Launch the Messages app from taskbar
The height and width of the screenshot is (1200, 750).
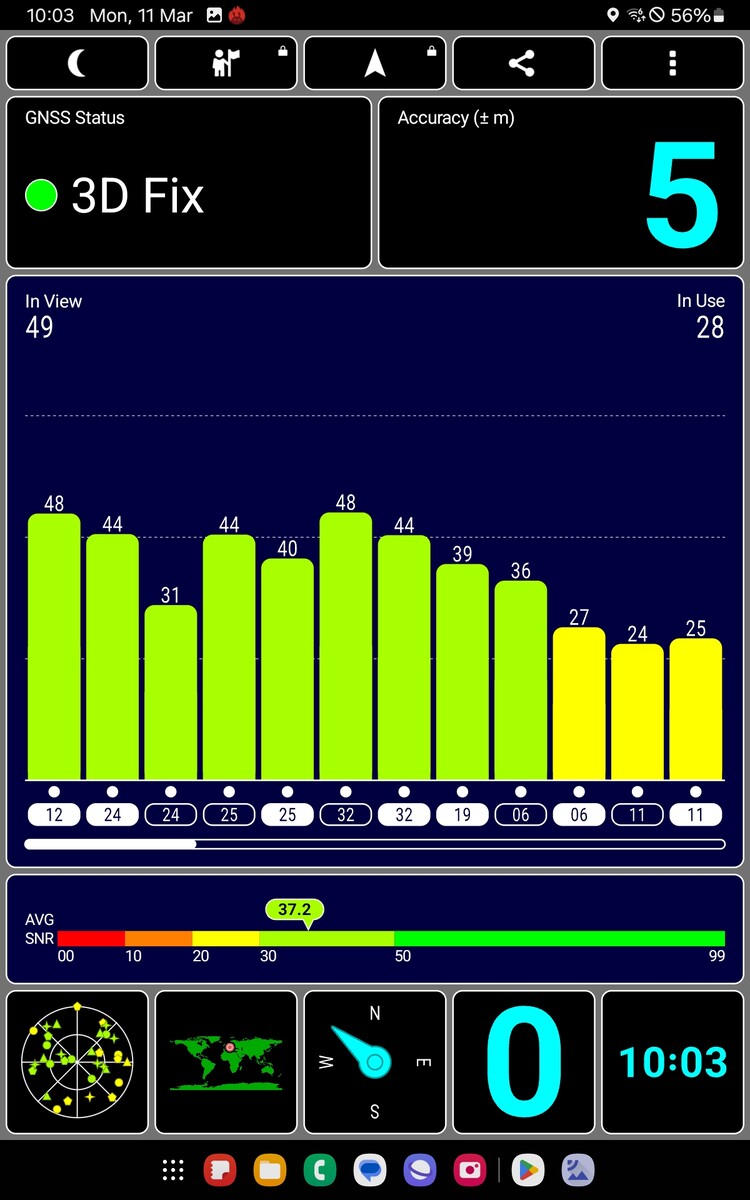(x=370, y=1170)
